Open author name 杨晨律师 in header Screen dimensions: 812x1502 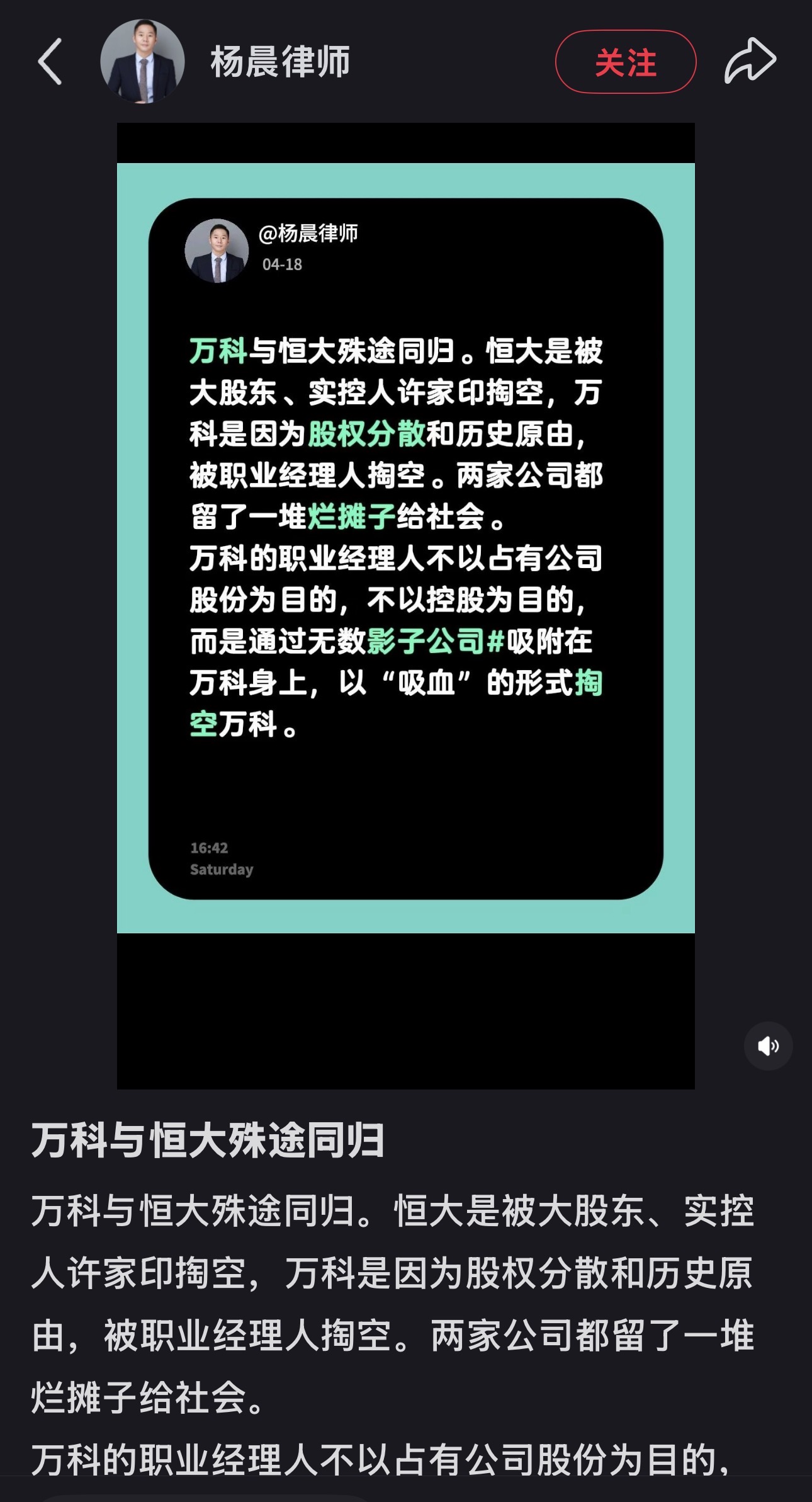click(x=280, y=62)
